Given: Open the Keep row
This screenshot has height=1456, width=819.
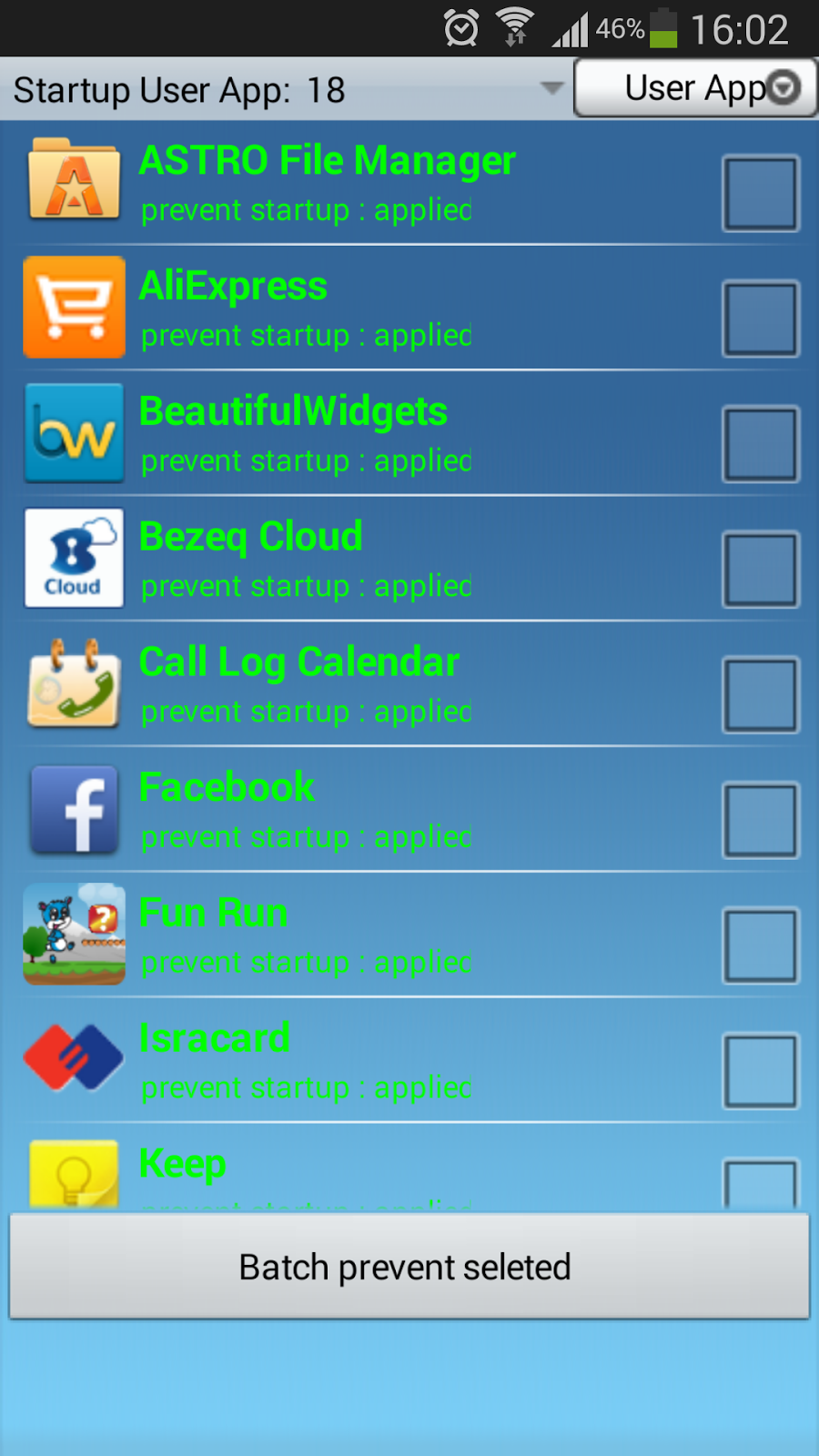Looking at the screenshot, I should 364,1169.
